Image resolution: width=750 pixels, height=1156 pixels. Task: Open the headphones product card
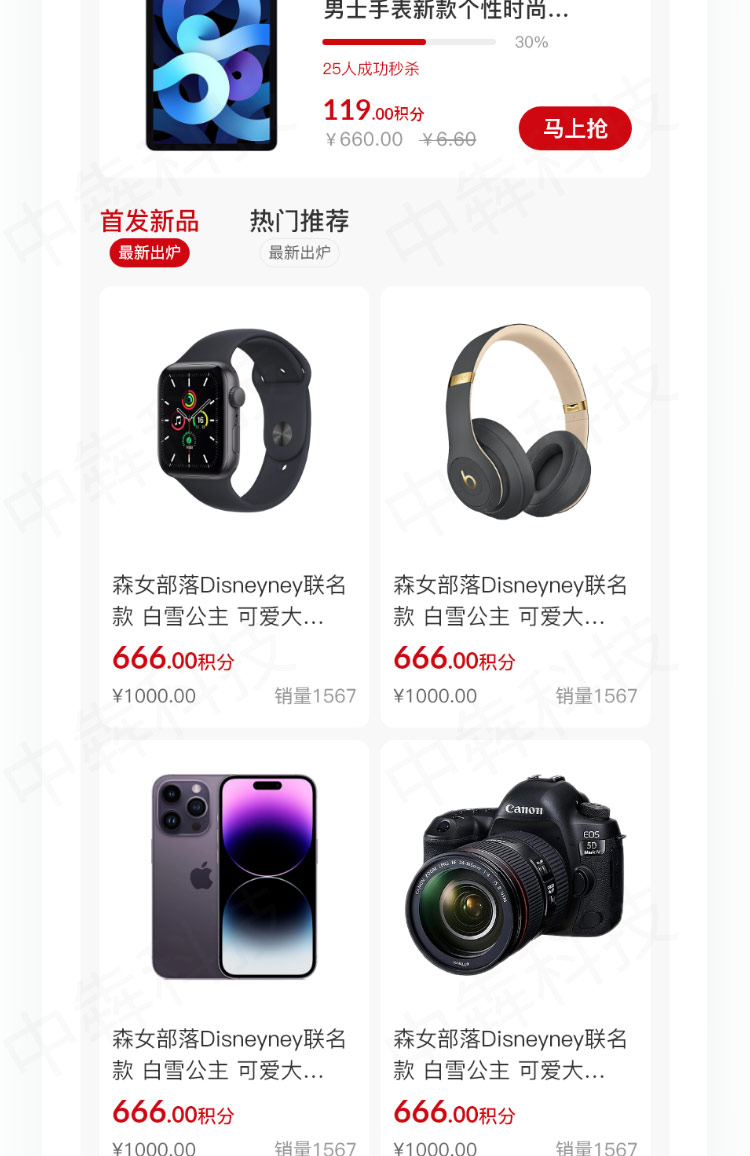[515, 420]
